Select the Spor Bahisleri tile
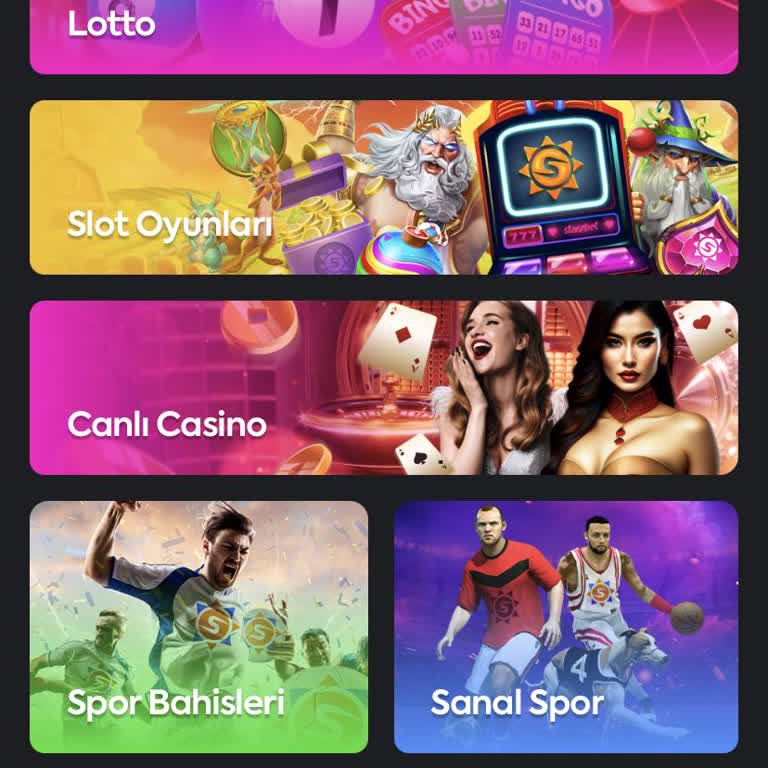This screenshot has height=768, width=768. (x=199, y=627)
